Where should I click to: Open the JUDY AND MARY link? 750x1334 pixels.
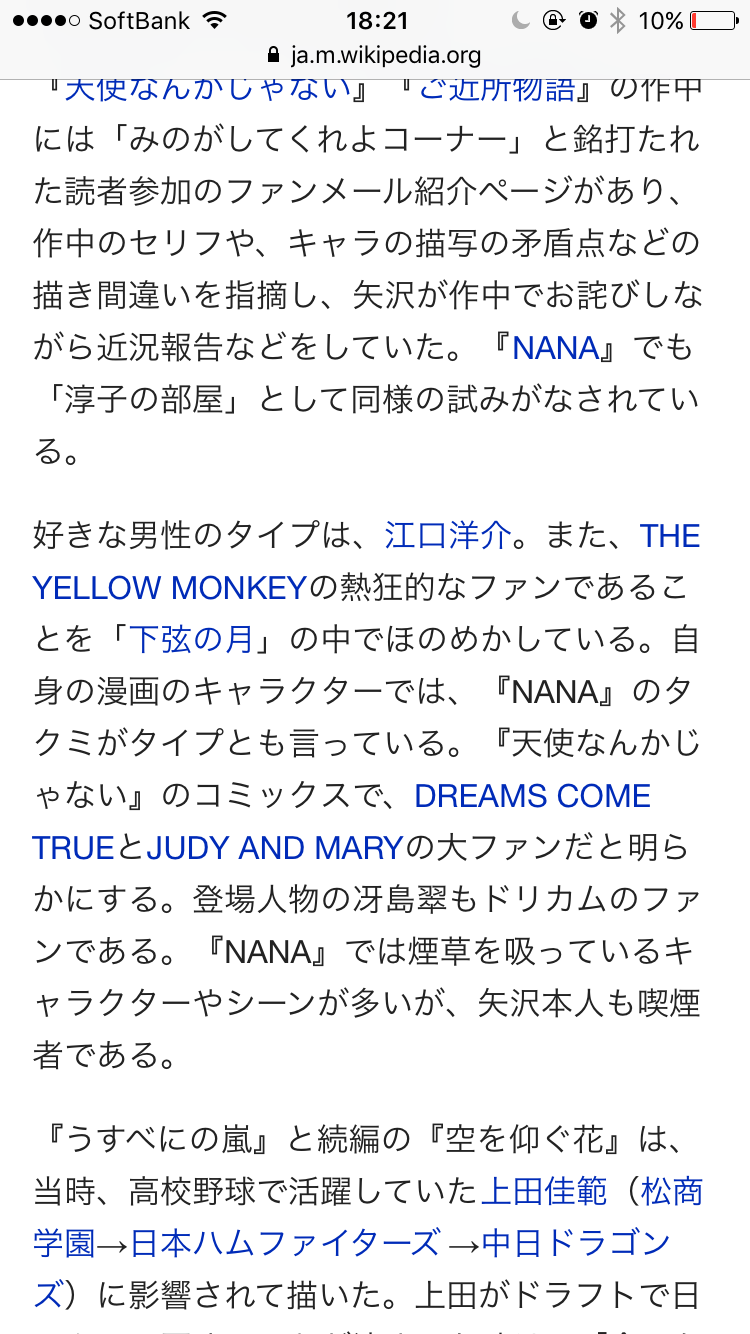click(x=274, y=848)
